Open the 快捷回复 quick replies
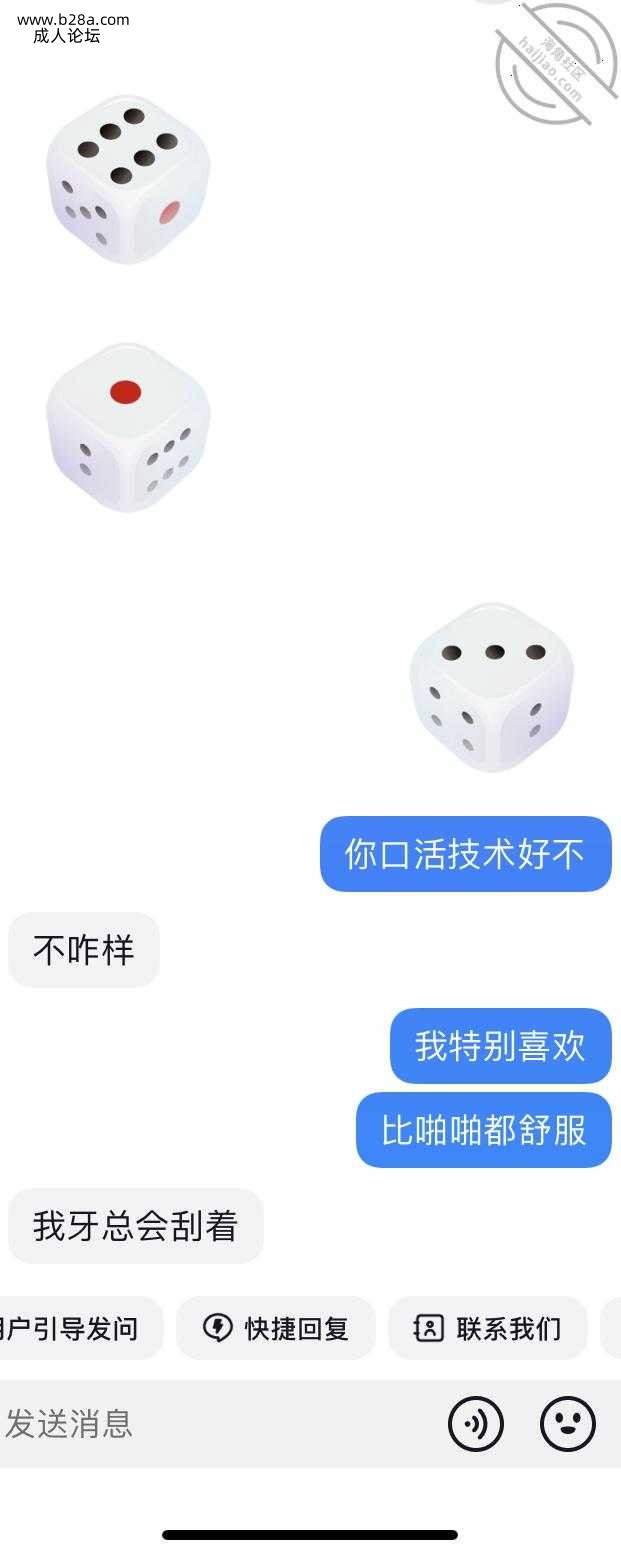Viewport: 621px width, 1556px height. [x=276, y=1328]
